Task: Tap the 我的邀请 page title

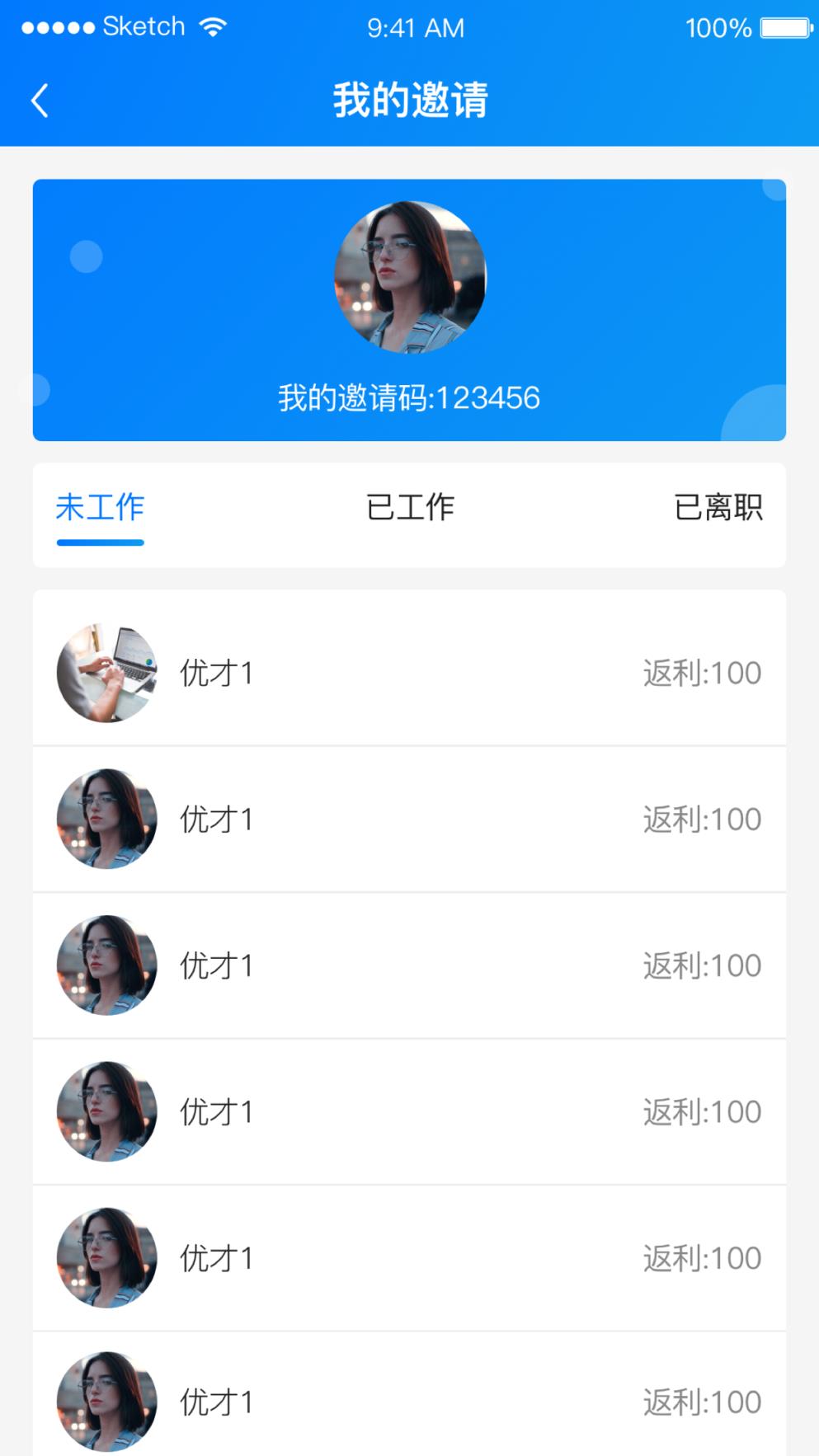Action: pos(409,100)
